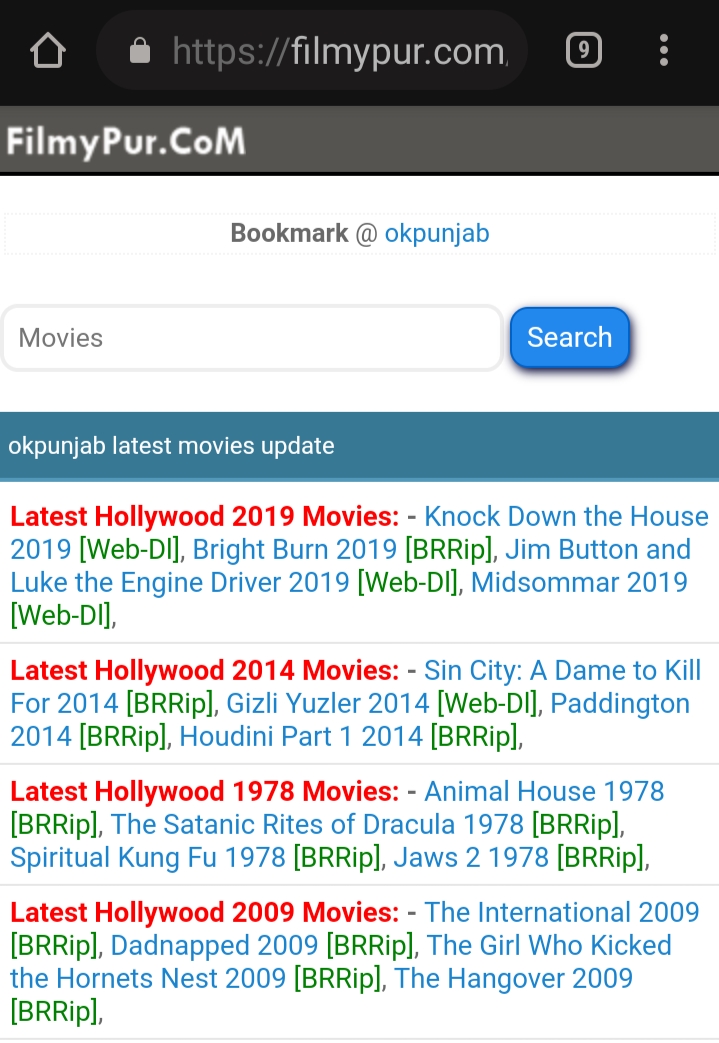Image resolution: width=719 pixels, height=1043 pixels.
Task: Open Knock Down the House 2019
Action: pyautogui.click(x=565, y=517)
